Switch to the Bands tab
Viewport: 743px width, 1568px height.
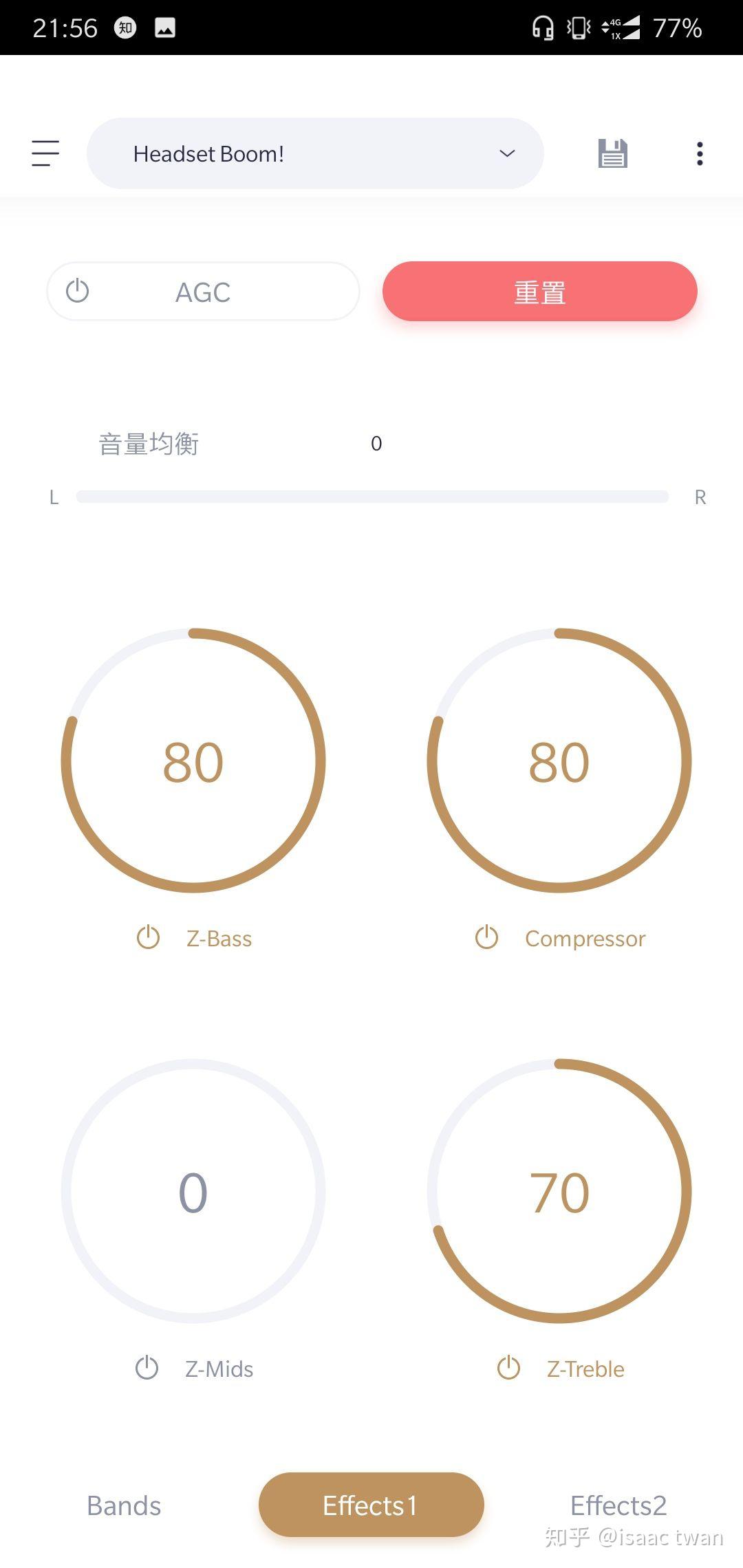click(x=123, y=1504)
